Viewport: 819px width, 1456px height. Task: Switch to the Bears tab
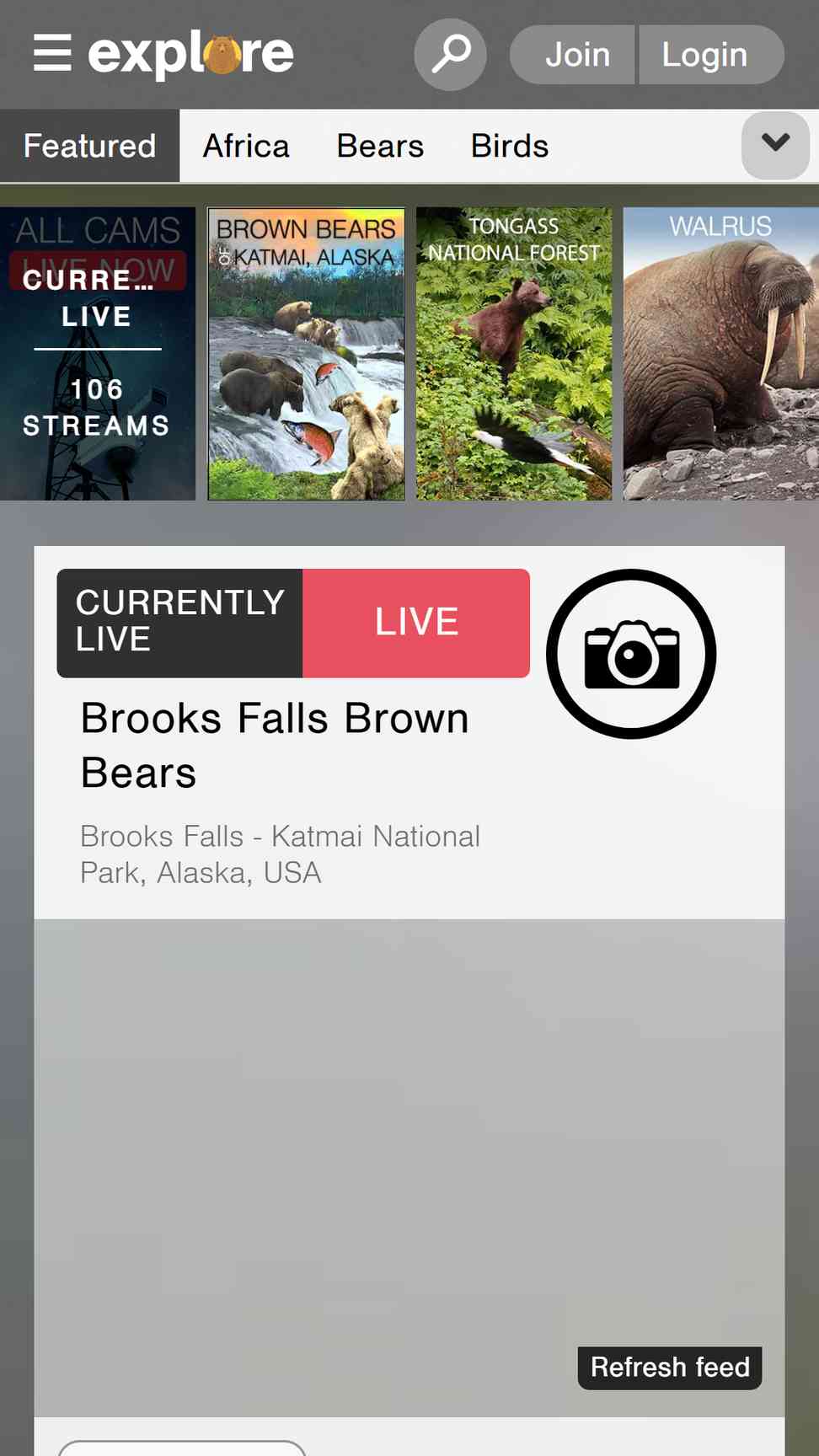[x=380, y=146]
